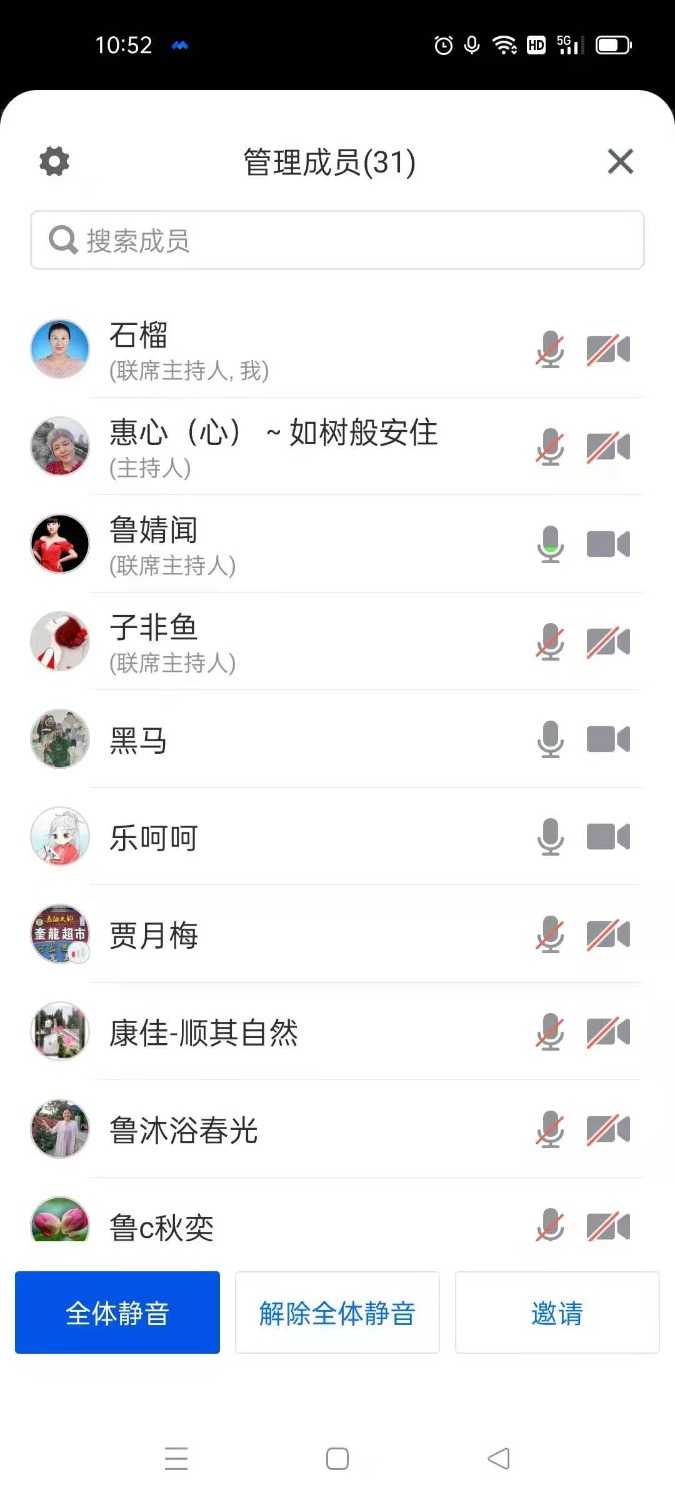Viewport: 675px width, 1500px height.
Task: Mute all with 全体静音 button
Action: [117, 1312]
